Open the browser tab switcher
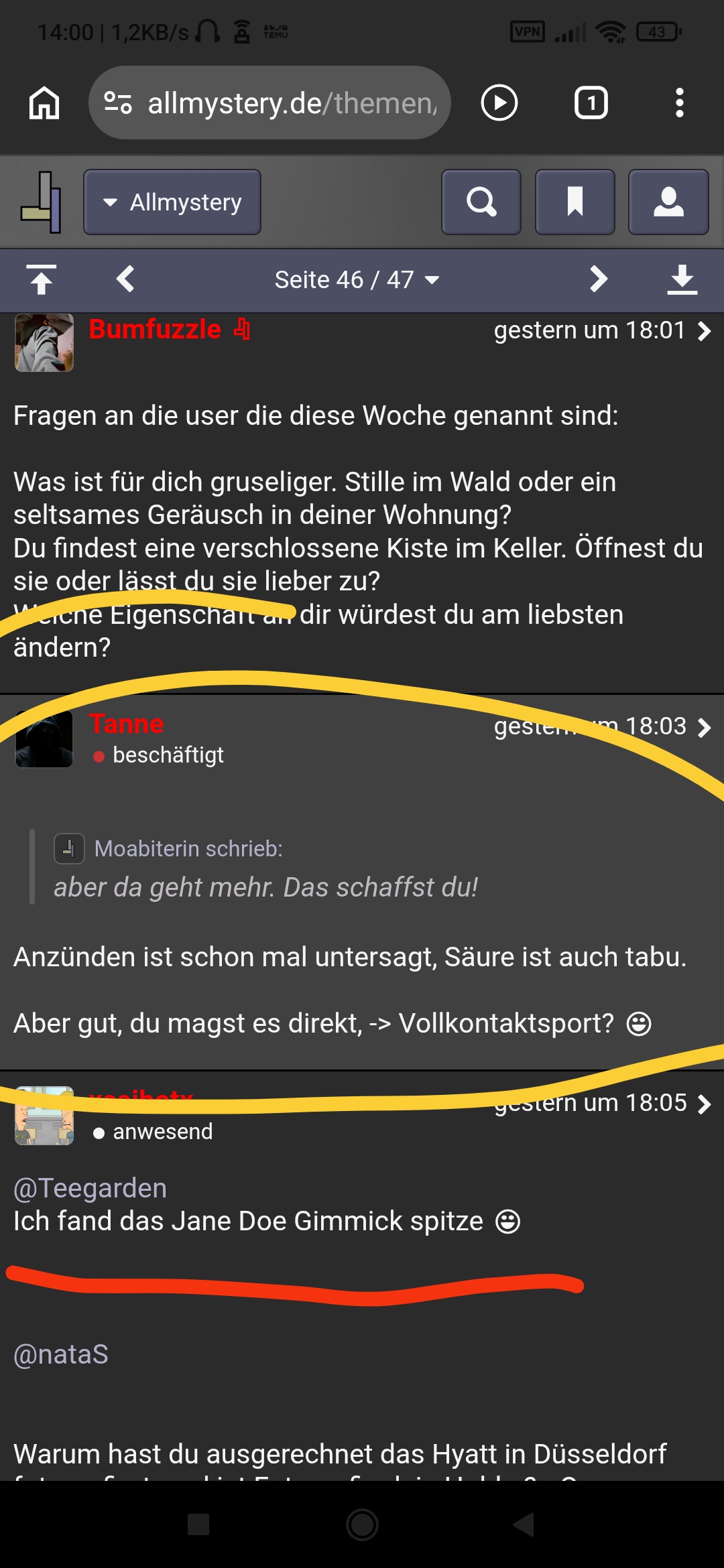Image resolution: width=724 pixels, height=1568 pixels. [x=591, y=103]
